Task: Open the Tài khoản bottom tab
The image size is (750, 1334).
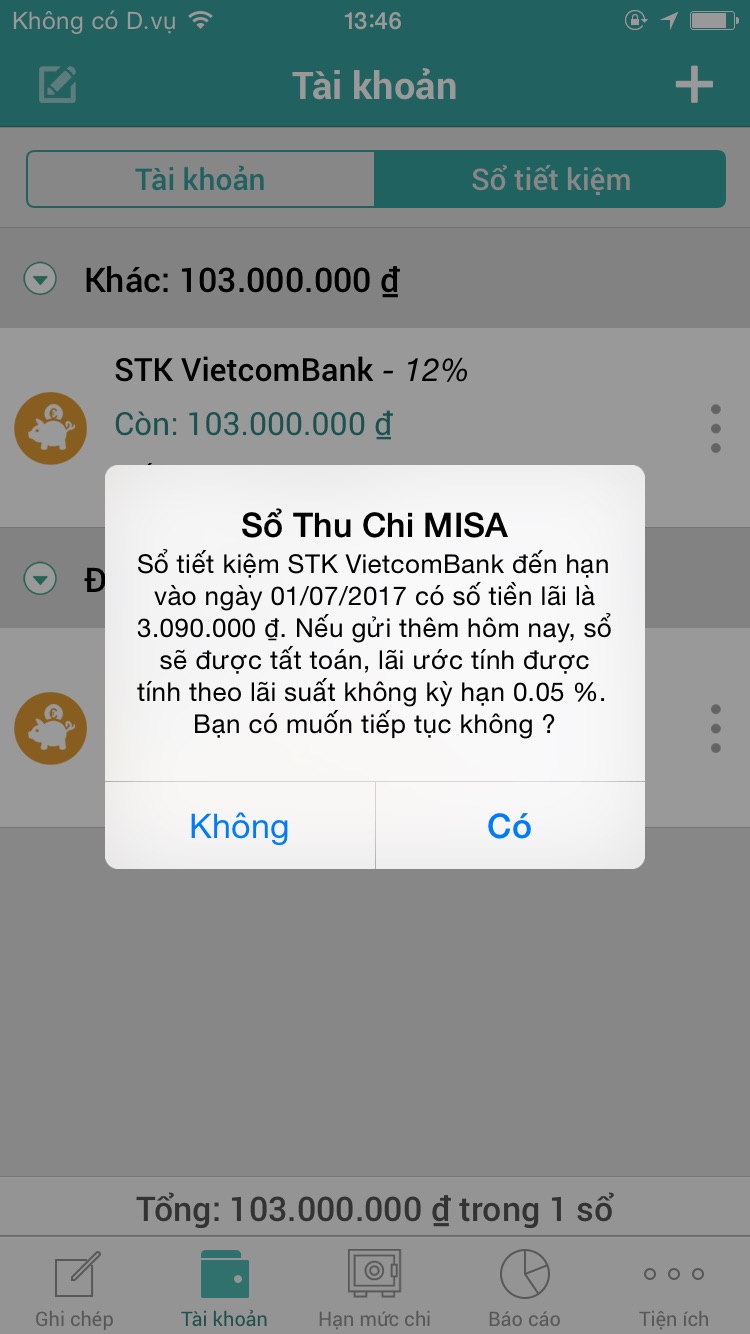Action: (224, 1288)
